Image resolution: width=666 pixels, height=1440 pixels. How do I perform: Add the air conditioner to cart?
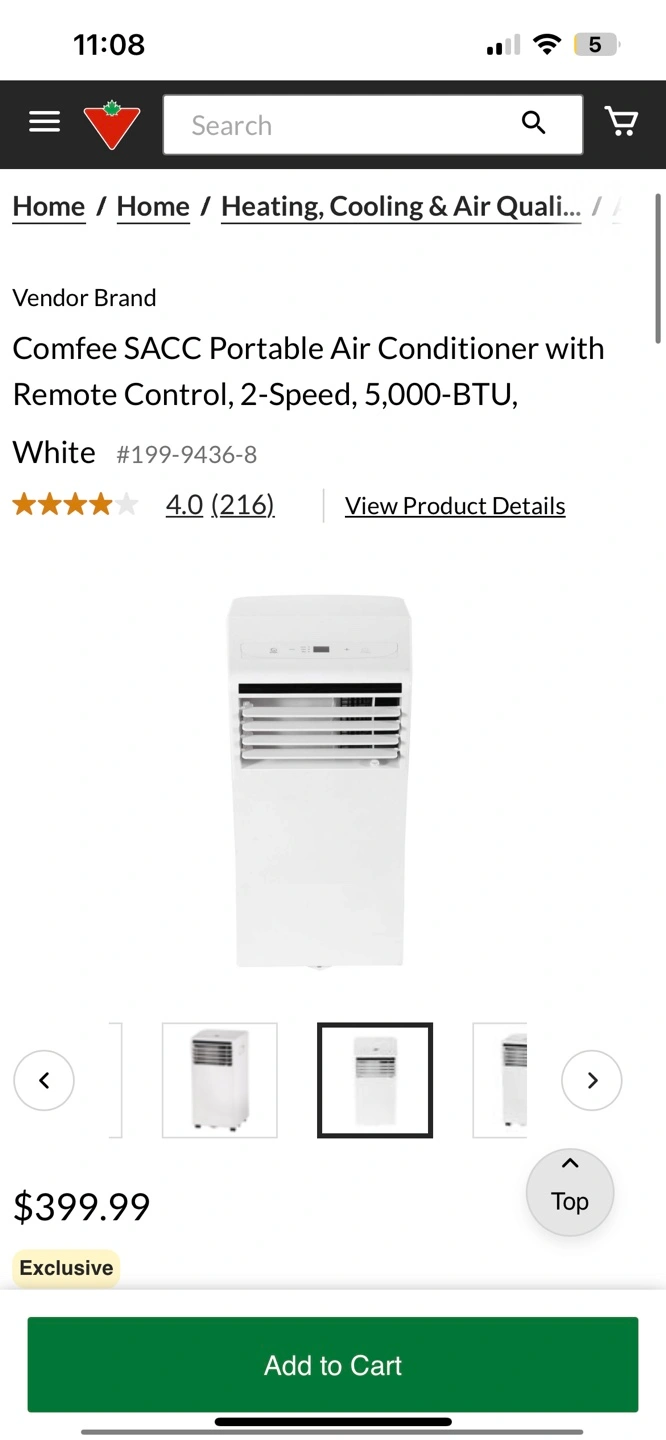tap(333, 1365)
